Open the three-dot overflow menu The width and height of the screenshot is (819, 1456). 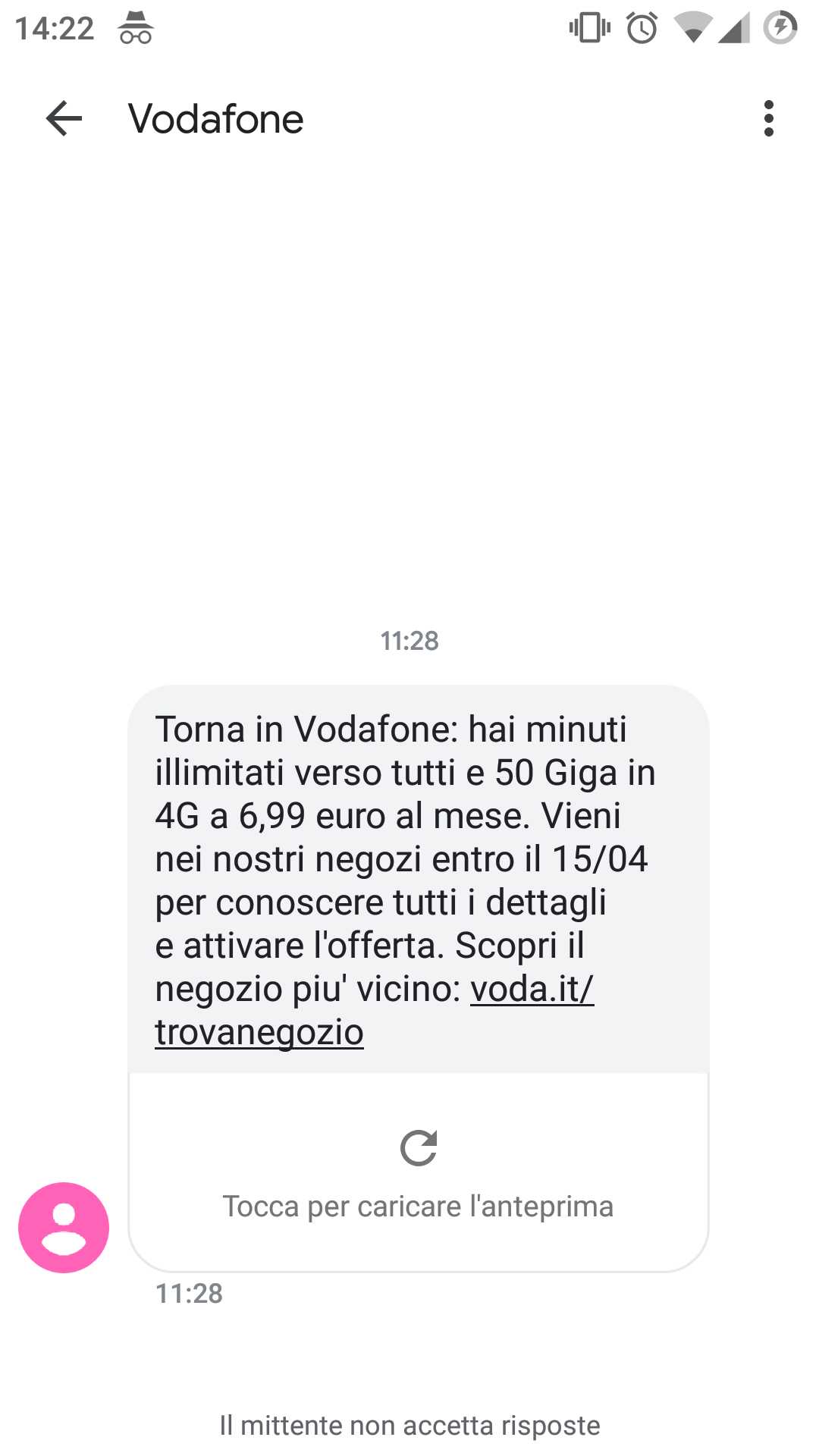click(769, 119)
